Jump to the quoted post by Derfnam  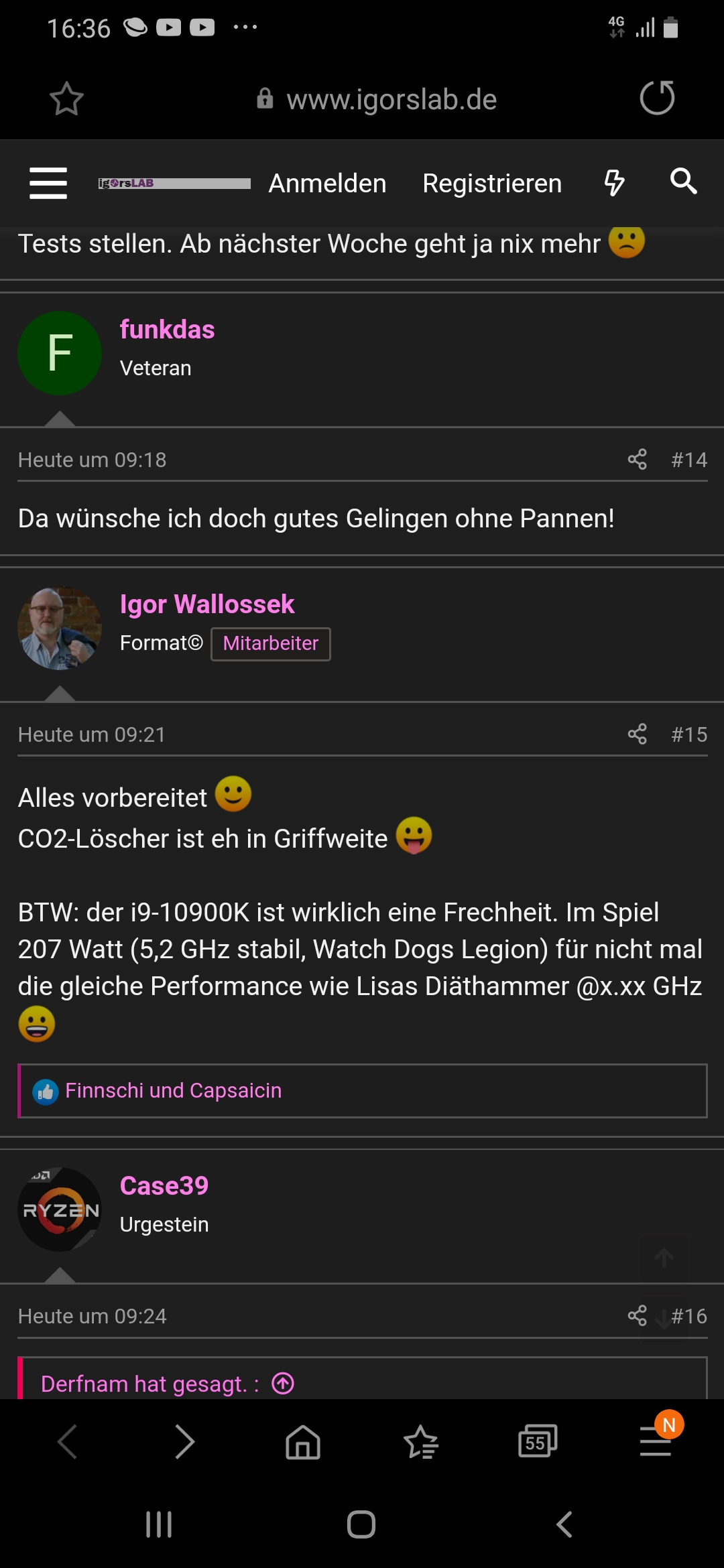point(283,1384)
